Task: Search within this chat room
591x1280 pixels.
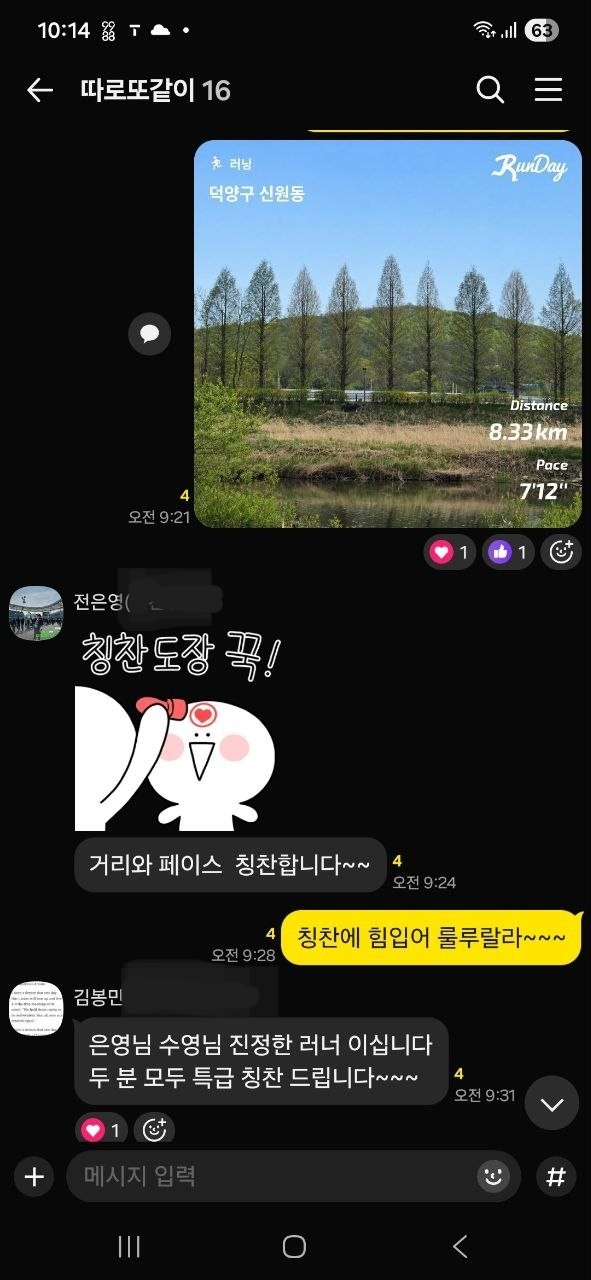Action: pos(490,90)
